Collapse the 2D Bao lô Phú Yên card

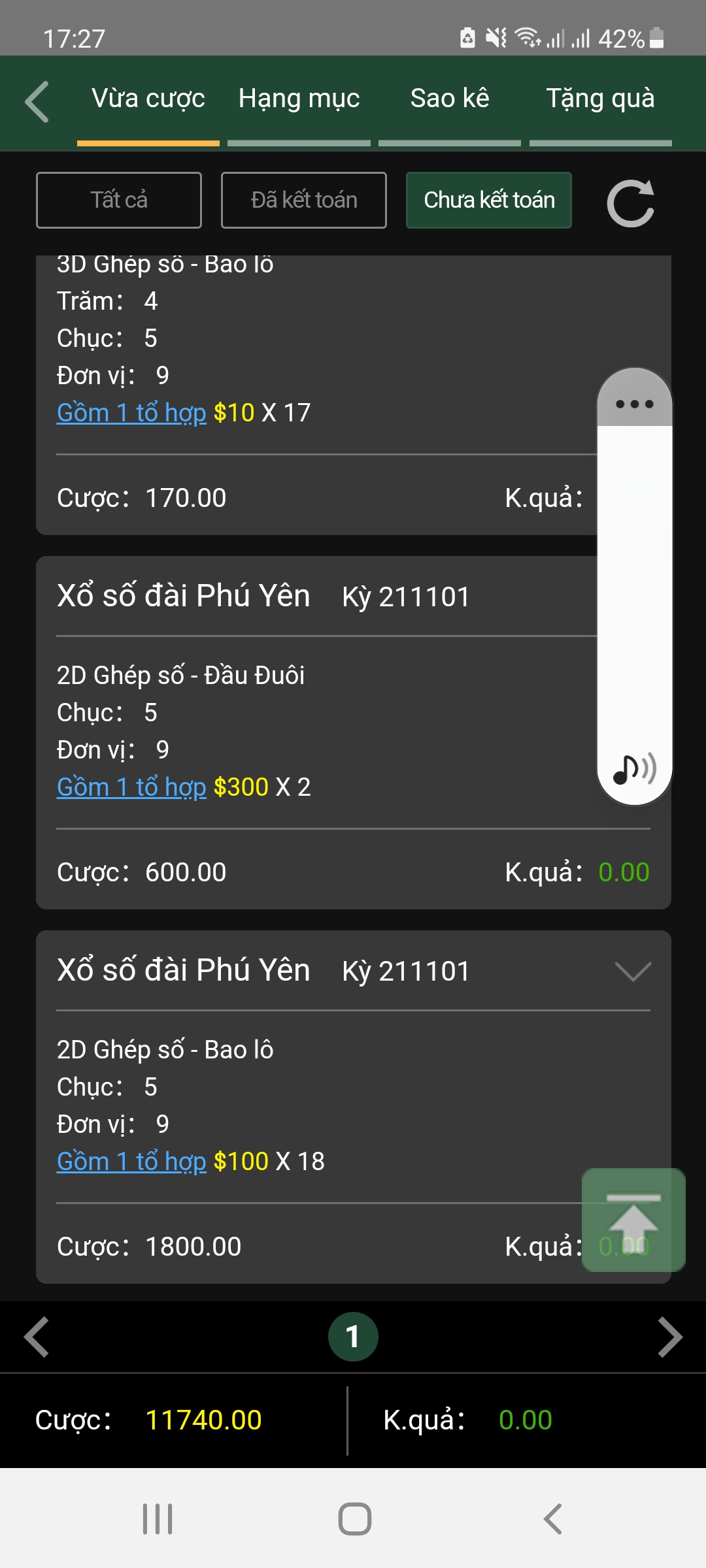click(x=633, y=971)
